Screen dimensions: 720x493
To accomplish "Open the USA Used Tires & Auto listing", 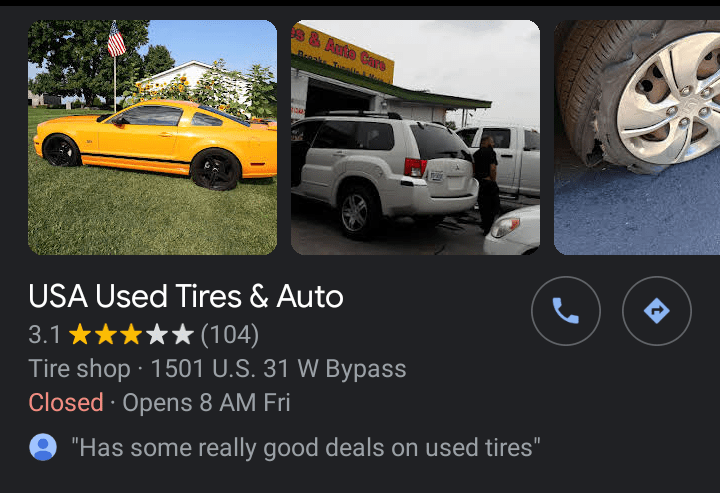I will (x=186, y=296).
